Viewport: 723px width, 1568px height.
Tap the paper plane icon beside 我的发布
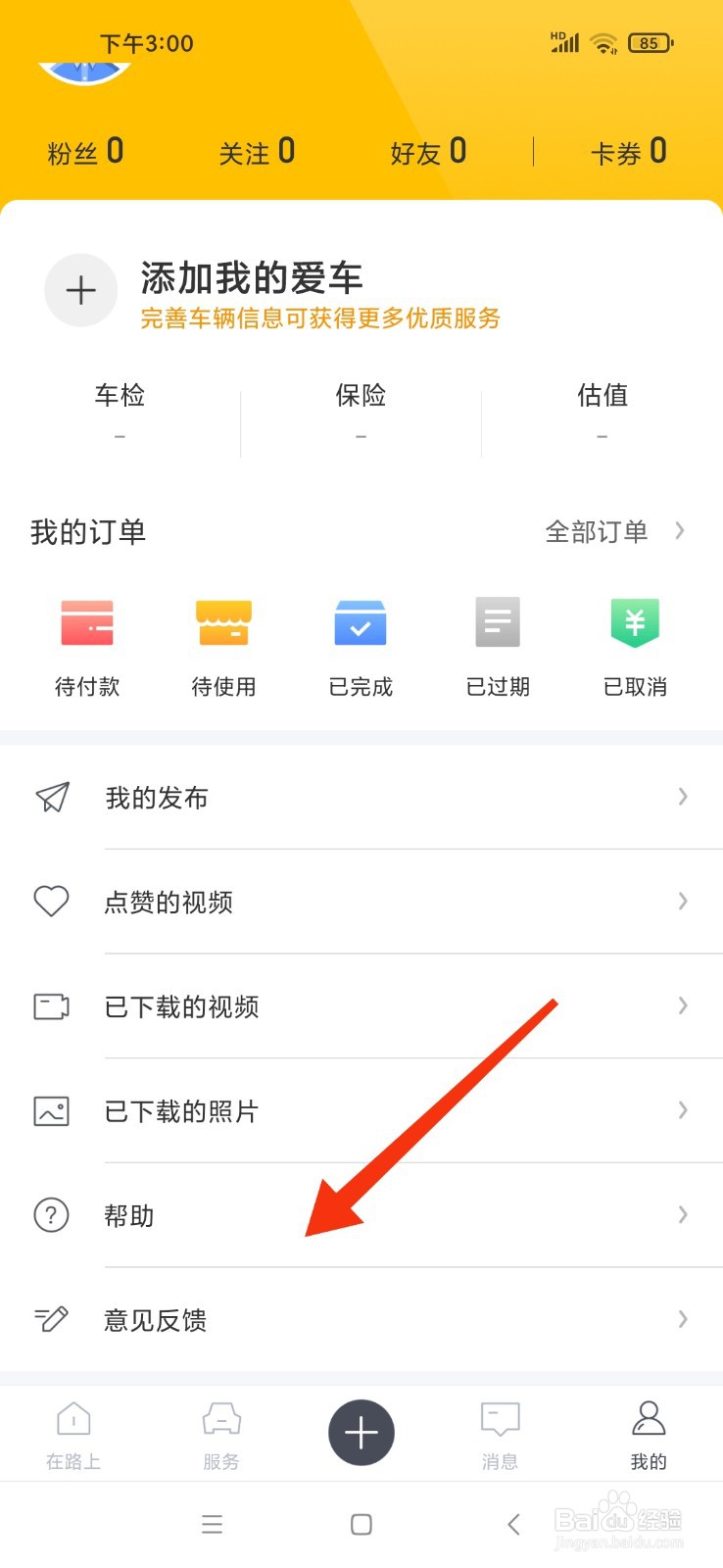click(x=51, y=797)
